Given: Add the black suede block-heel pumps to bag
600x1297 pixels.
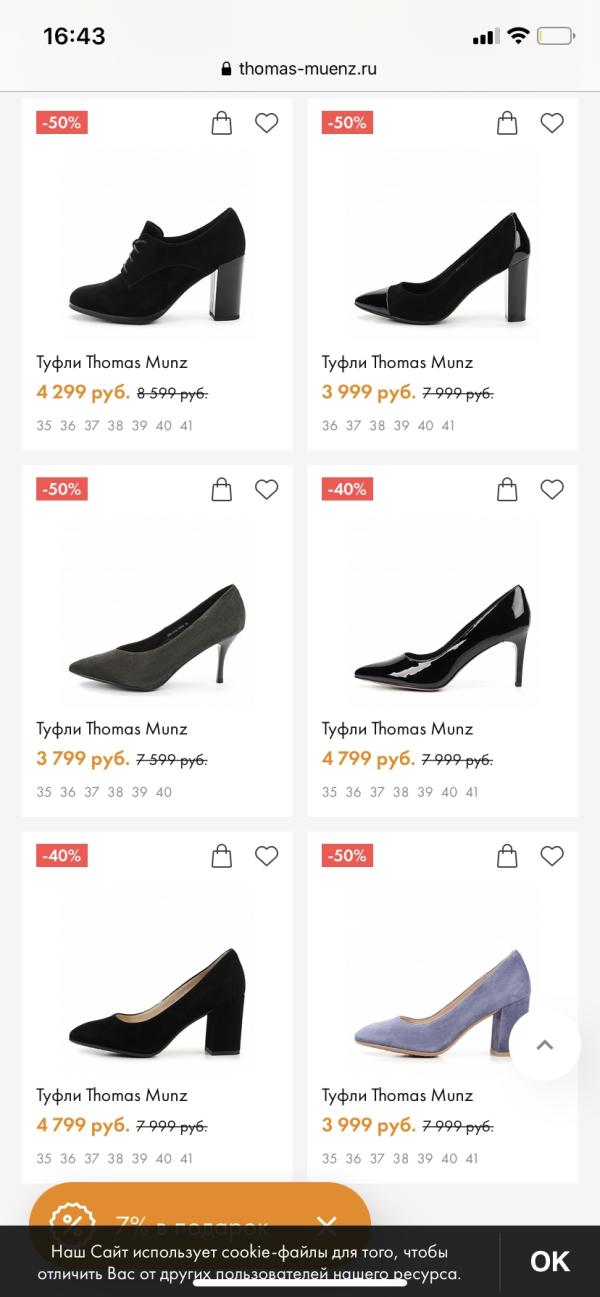Looking at the screenshot, I should tap(222, 856).
